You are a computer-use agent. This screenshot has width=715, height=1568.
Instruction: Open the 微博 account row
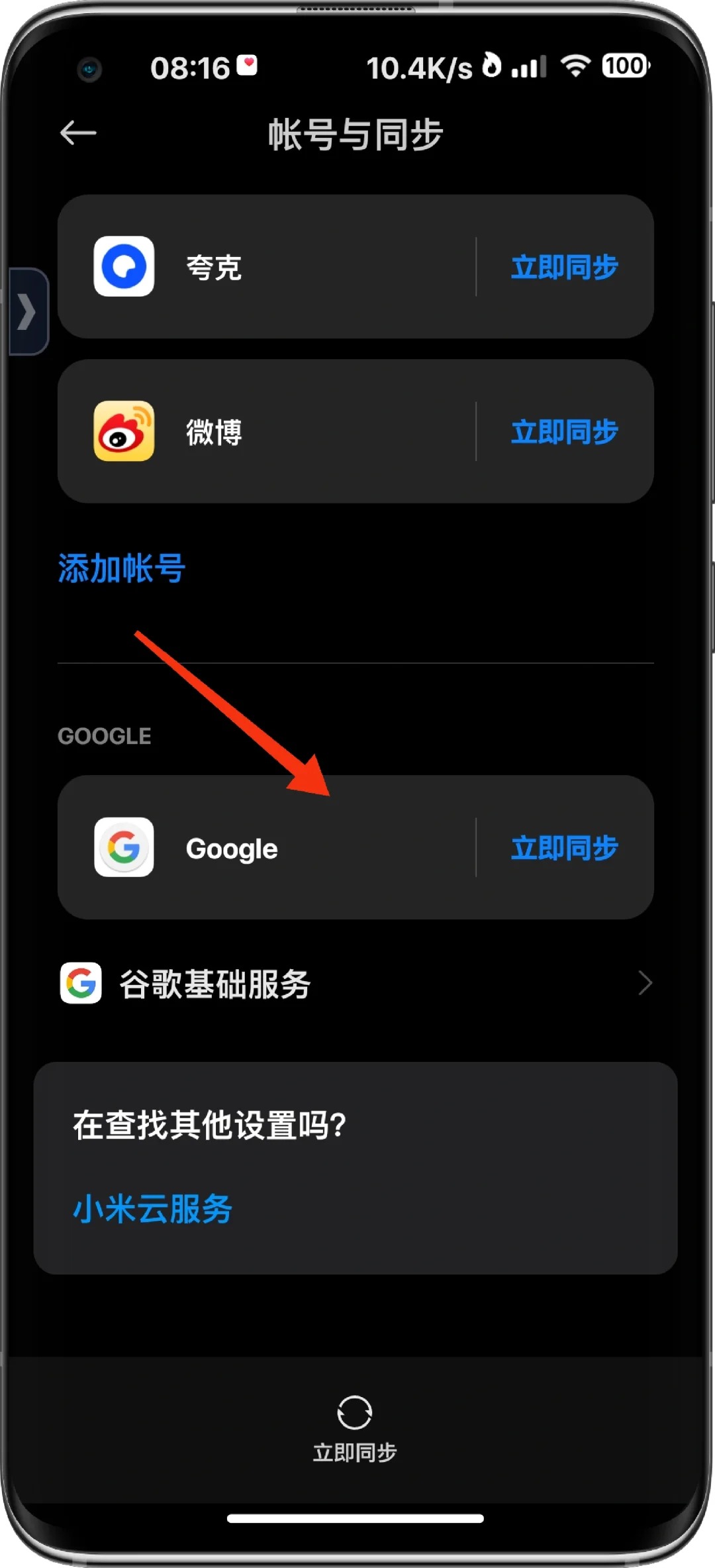pos(265,432)
